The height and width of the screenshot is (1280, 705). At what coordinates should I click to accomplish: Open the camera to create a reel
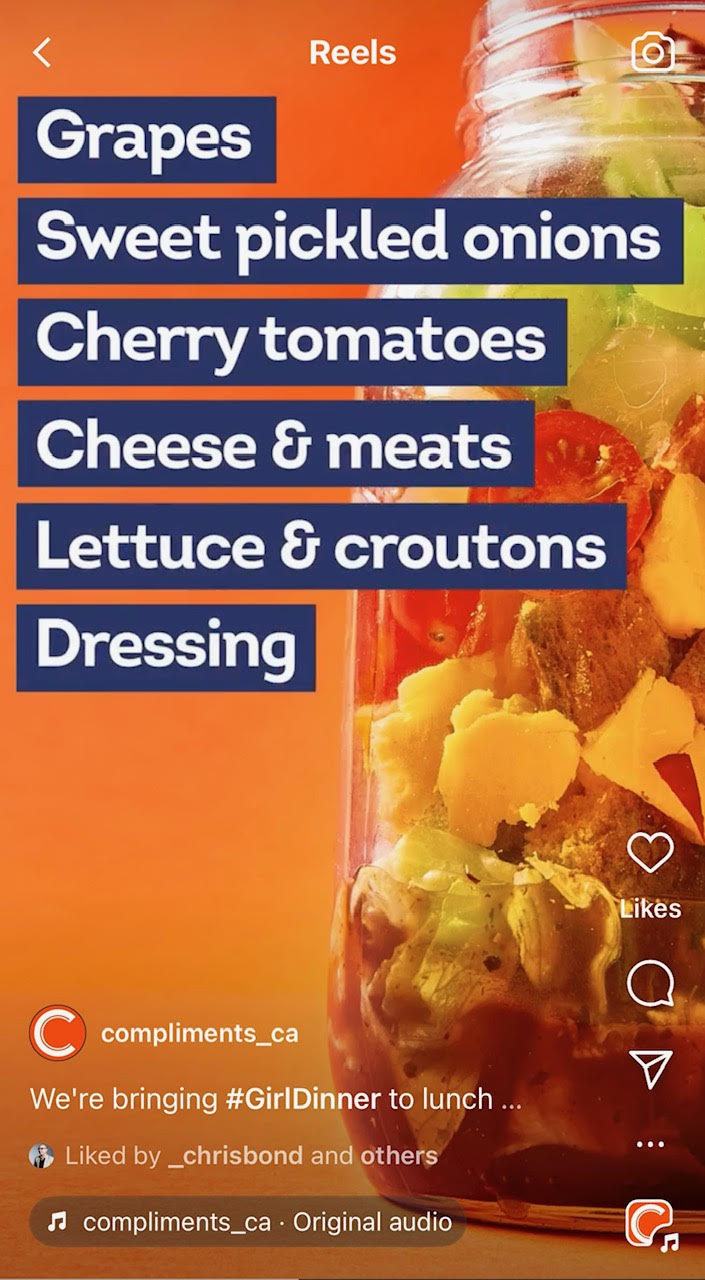point(653,53)
